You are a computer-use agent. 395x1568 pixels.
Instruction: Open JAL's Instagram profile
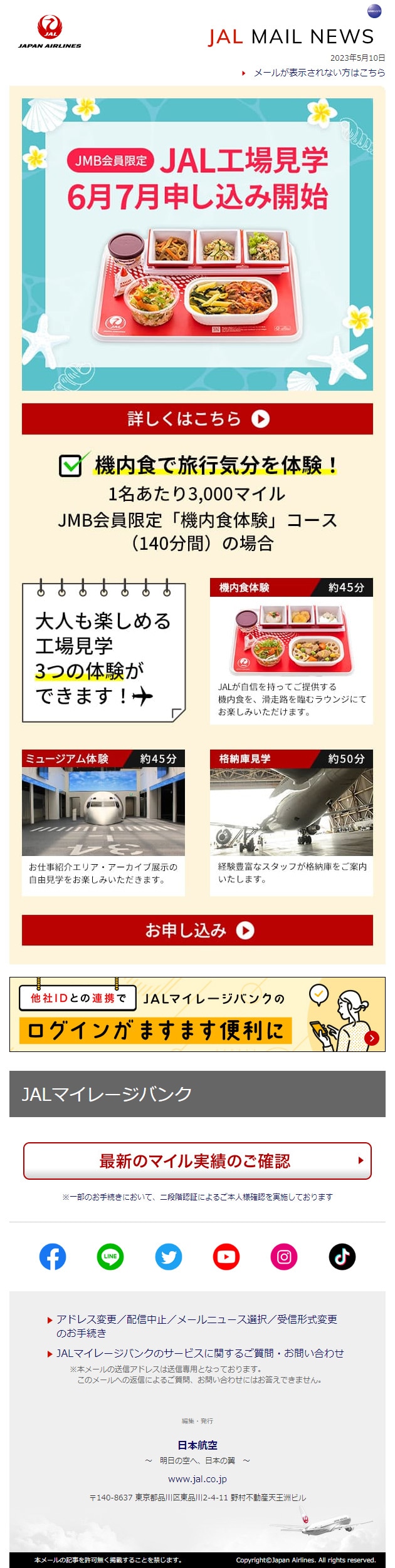point(284,1256)
